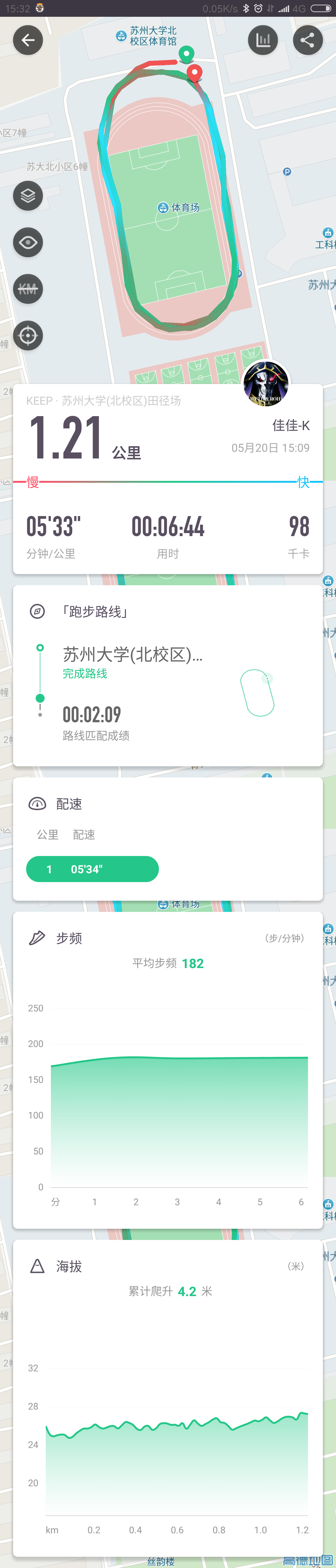Screen dimensions: 336x1568
Task: Toggle the KM markers on map
Action: (28, 289)
